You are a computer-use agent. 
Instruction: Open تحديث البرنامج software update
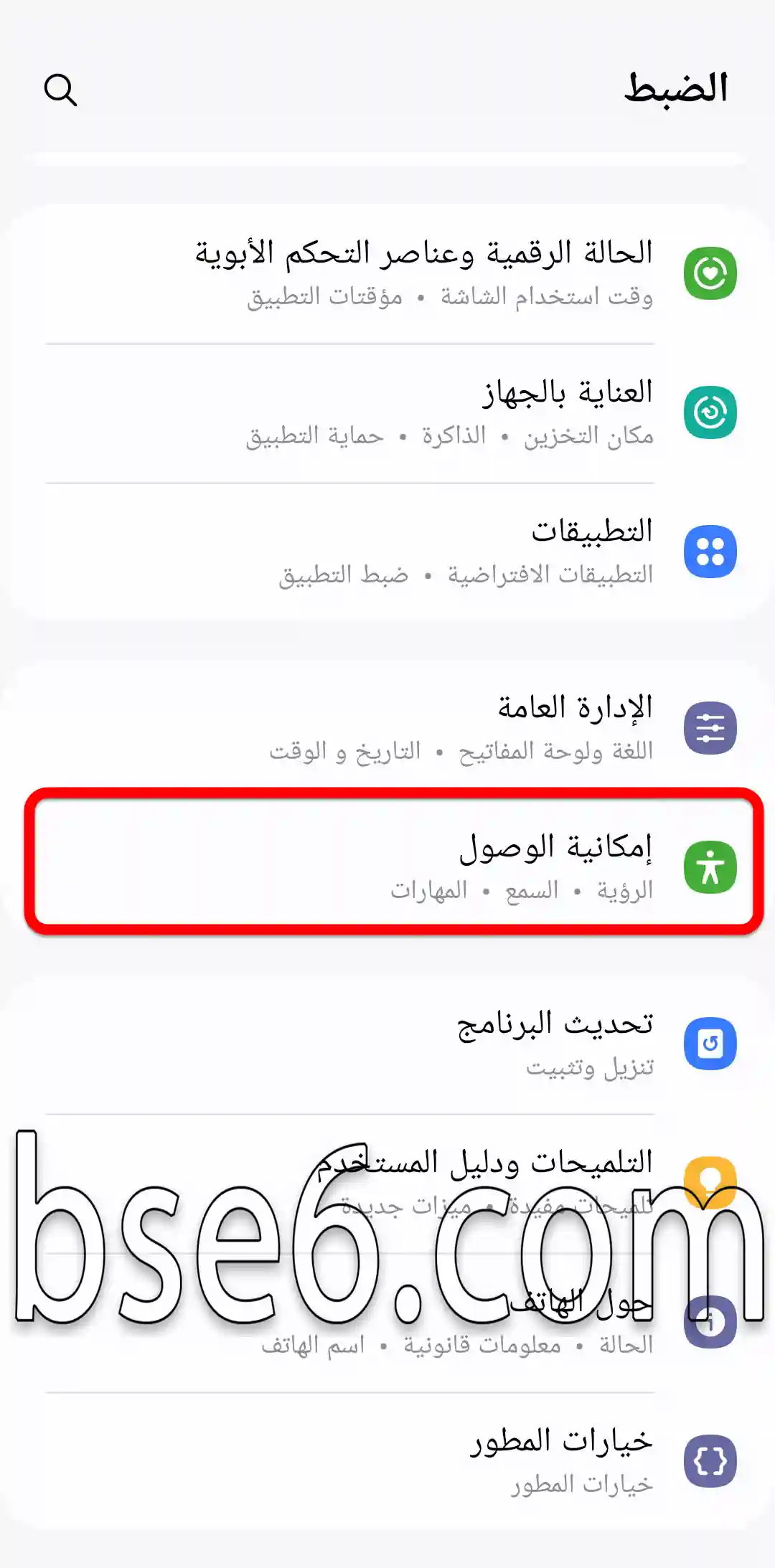click(387, 1044)
